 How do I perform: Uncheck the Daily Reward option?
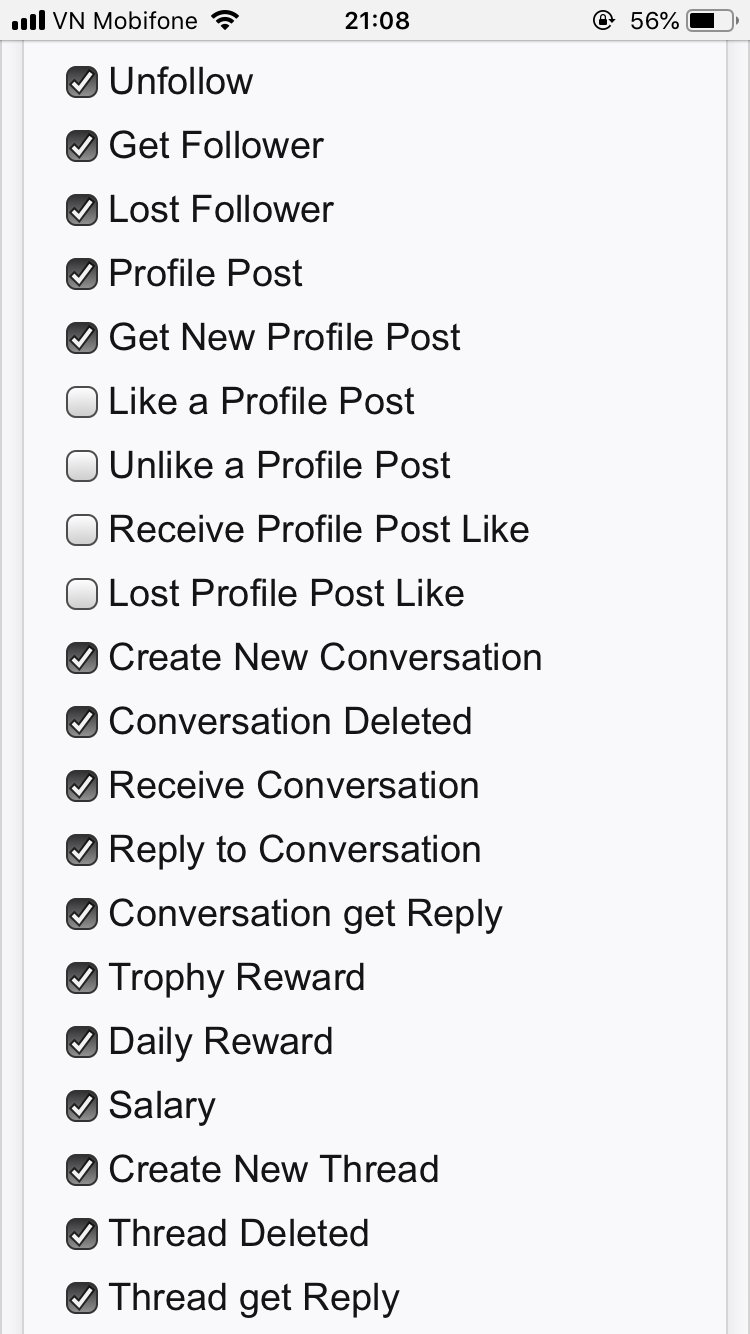82,1042
